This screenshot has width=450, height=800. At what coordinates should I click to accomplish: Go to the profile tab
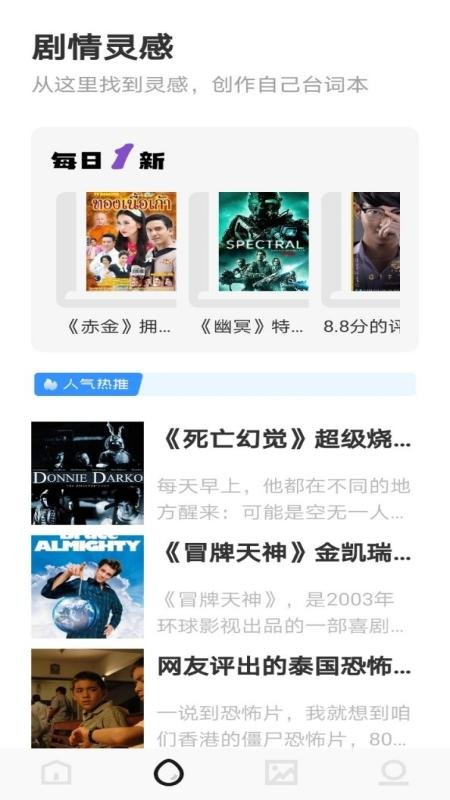click(x=393, y=773)
